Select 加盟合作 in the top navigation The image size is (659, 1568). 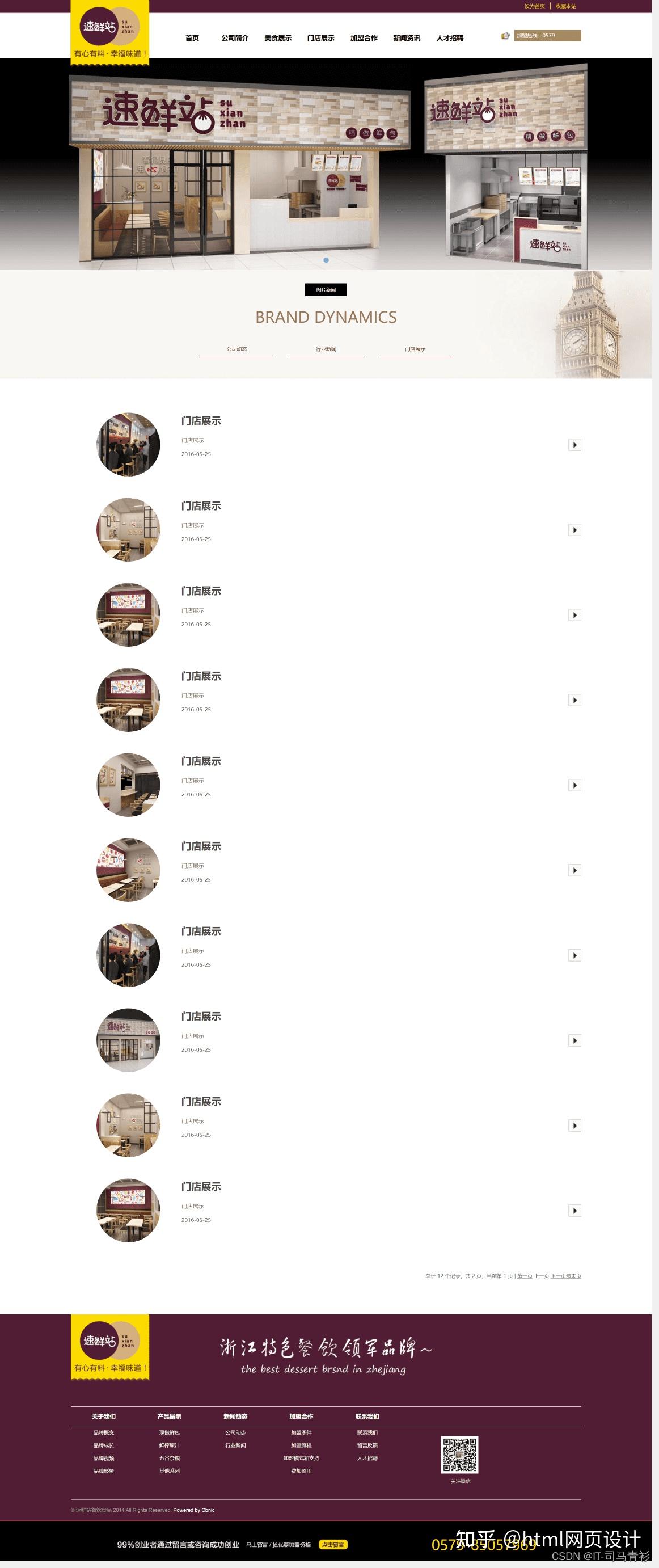(x=364, y=38)
